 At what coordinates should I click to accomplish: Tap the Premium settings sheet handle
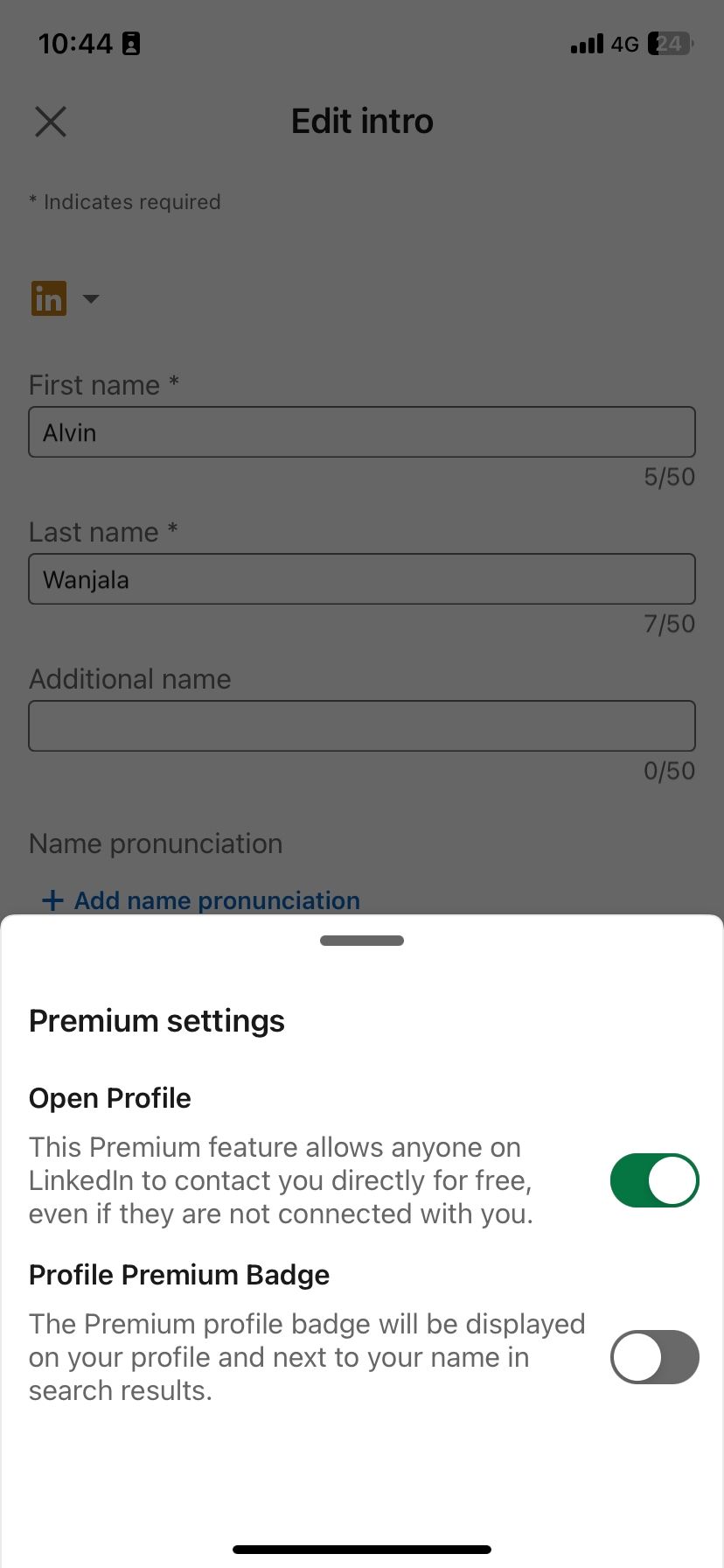coord(362,941)
